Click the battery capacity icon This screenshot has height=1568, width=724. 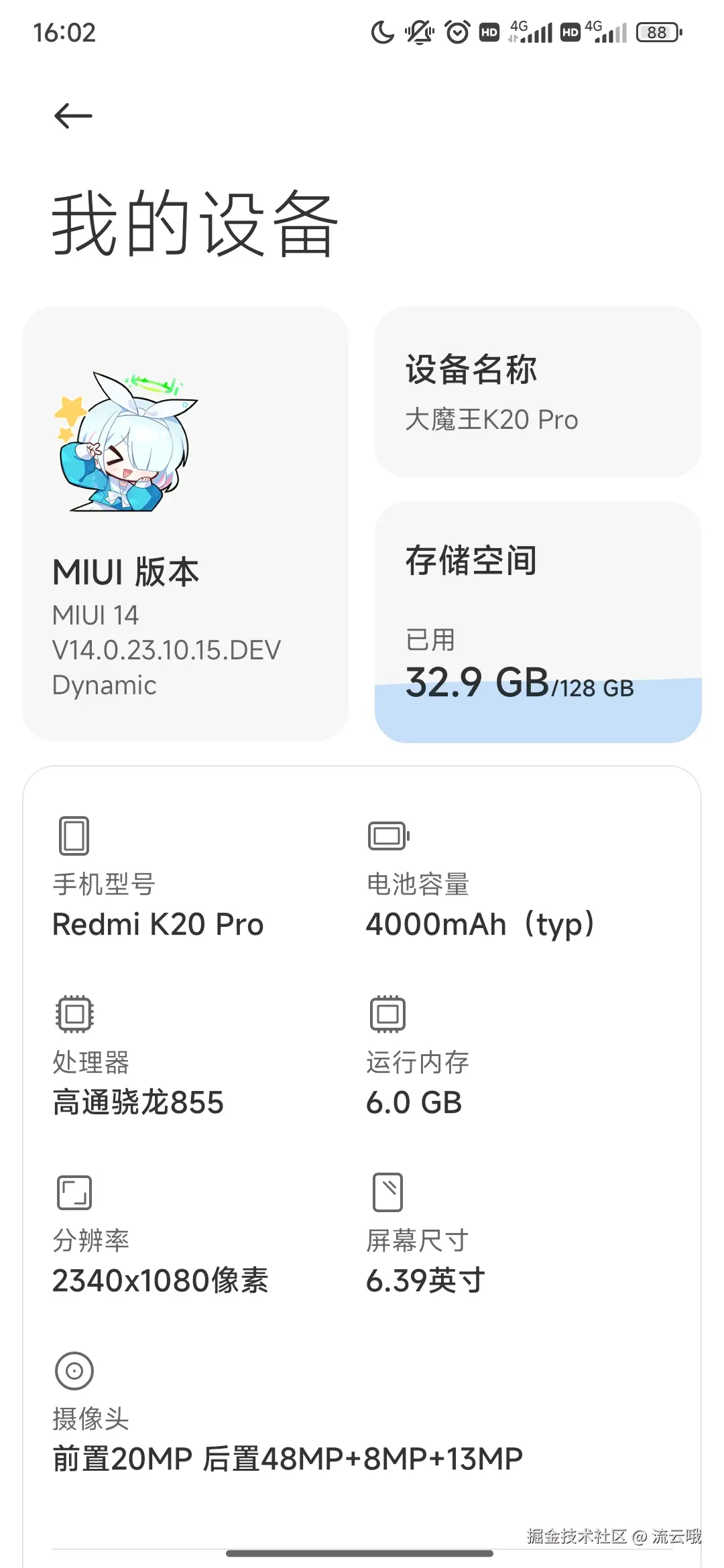click(x=385, y=834)
